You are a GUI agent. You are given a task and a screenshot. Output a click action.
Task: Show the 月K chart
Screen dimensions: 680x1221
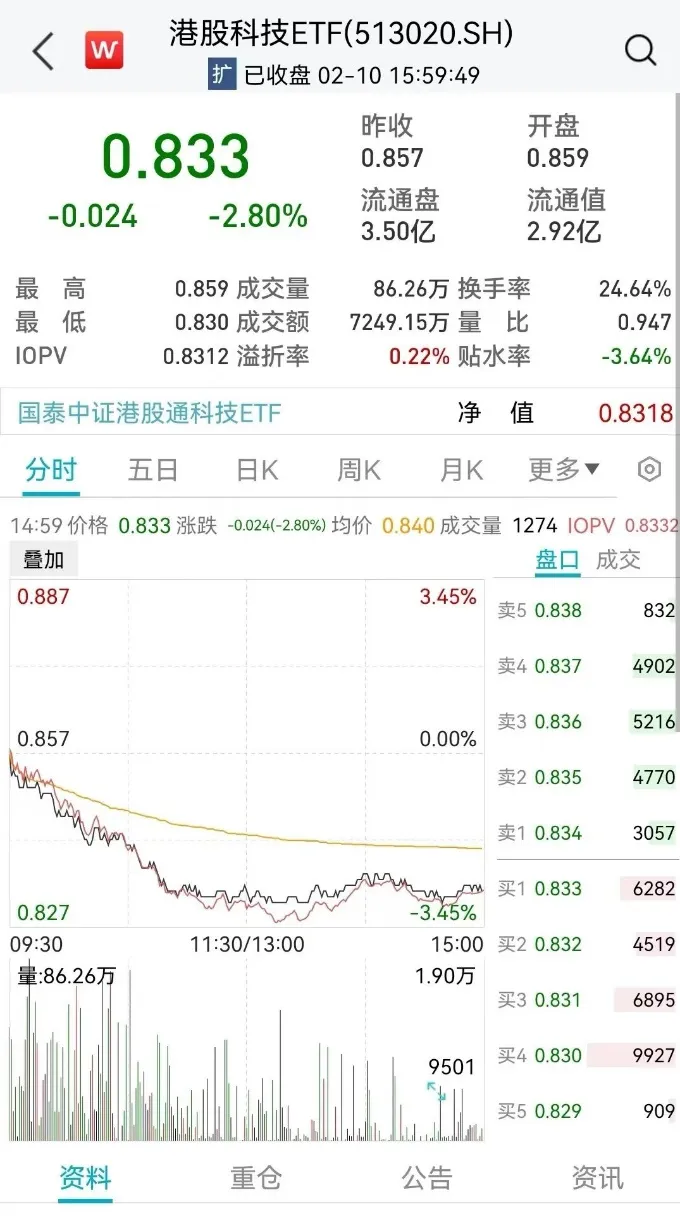pyautogui.click(x=461, y=470)
